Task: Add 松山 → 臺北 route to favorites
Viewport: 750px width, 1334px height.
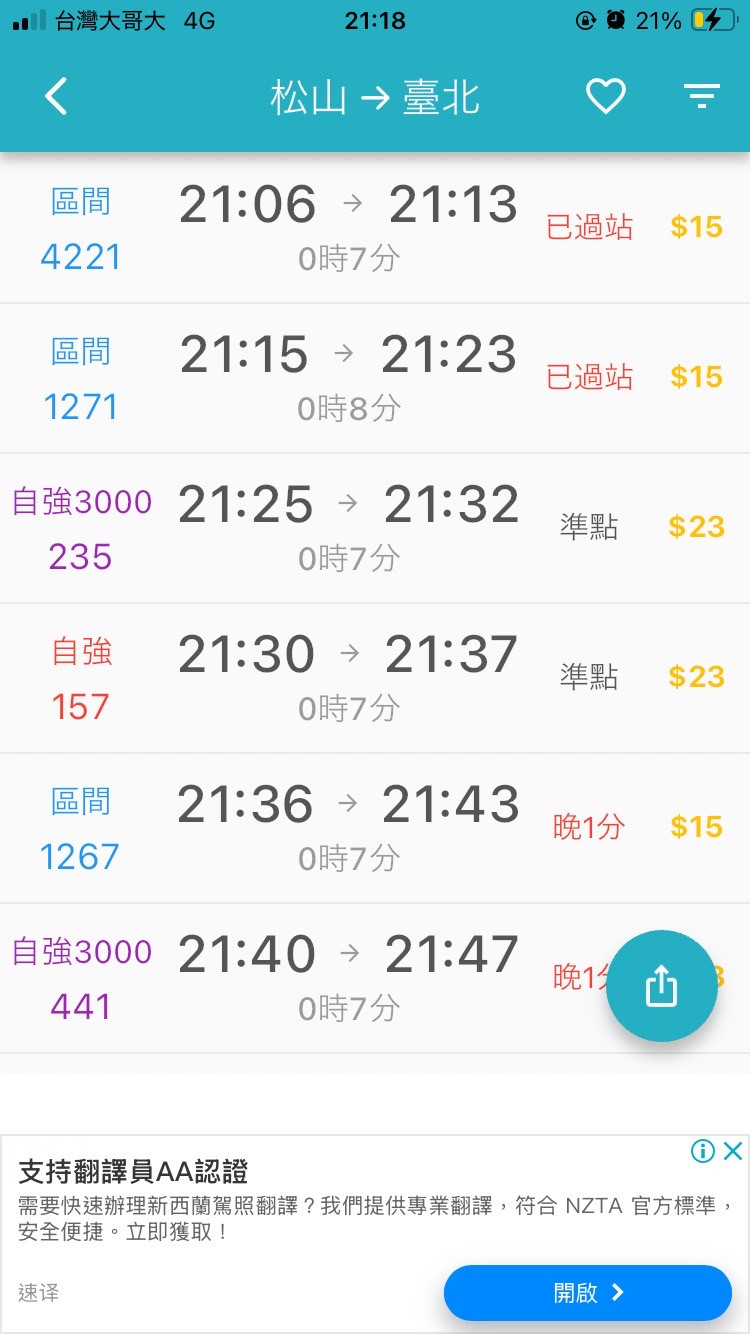Action: (x=605, y=97)
